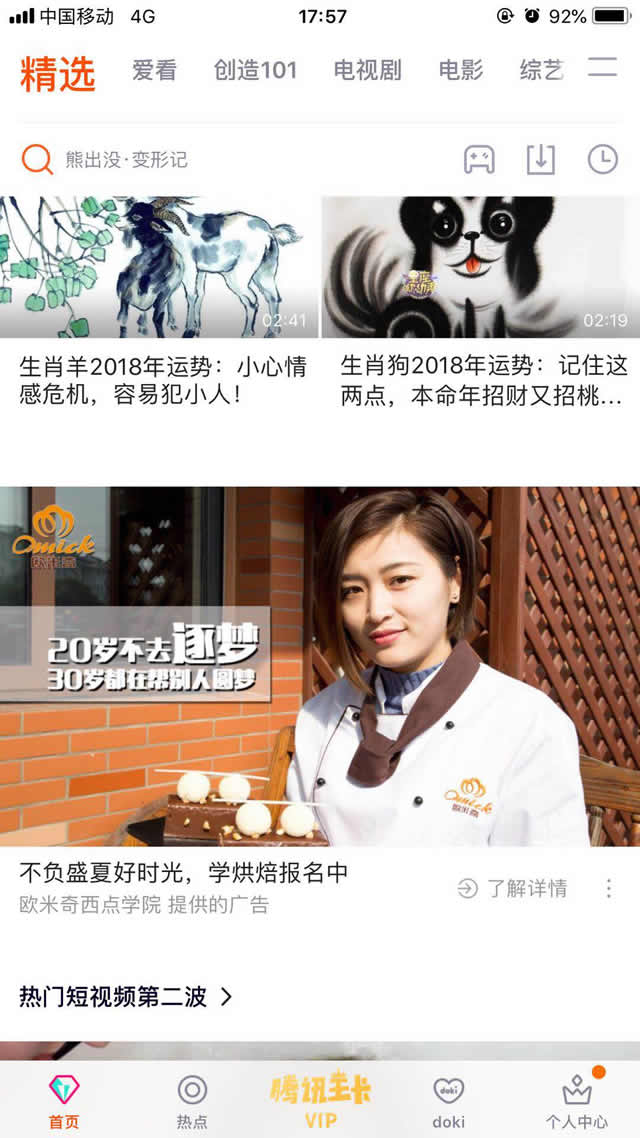Switch to the 爱看 tab
This screenshot has height=1138, width=640.
[154, 70]
